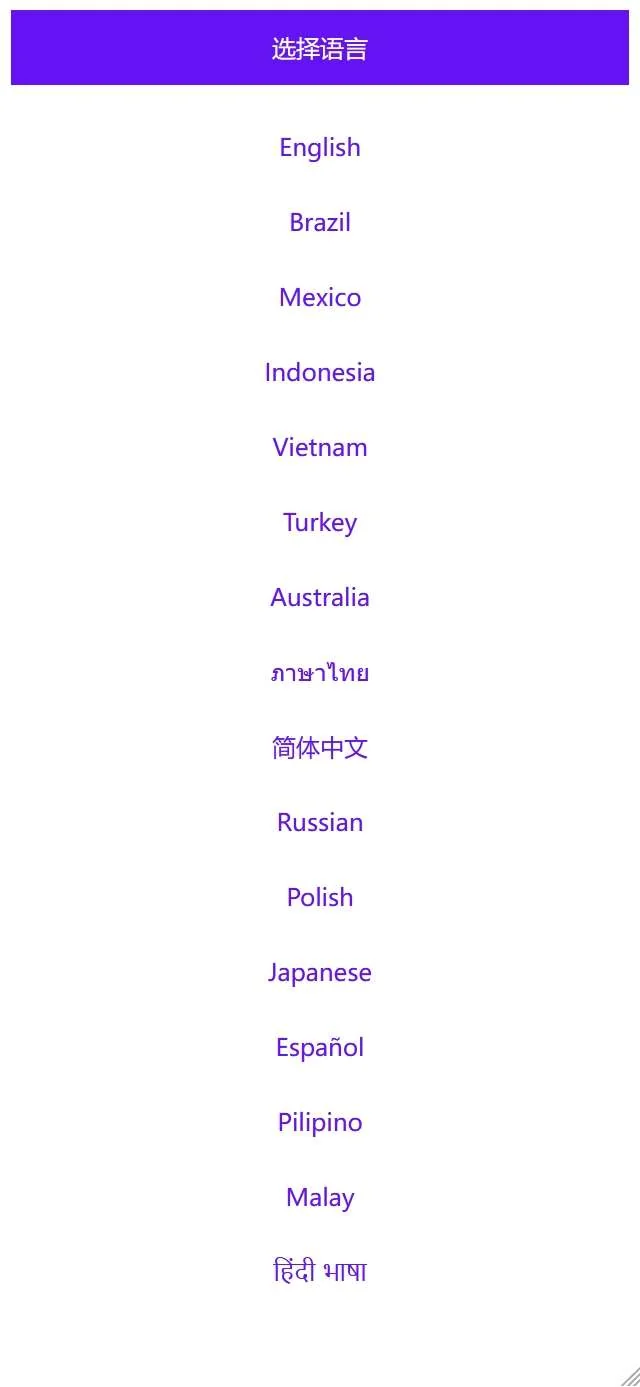Select the Indonesia option
The height and width of the screenshot is (1387, 640).
[x=320, y=373]
